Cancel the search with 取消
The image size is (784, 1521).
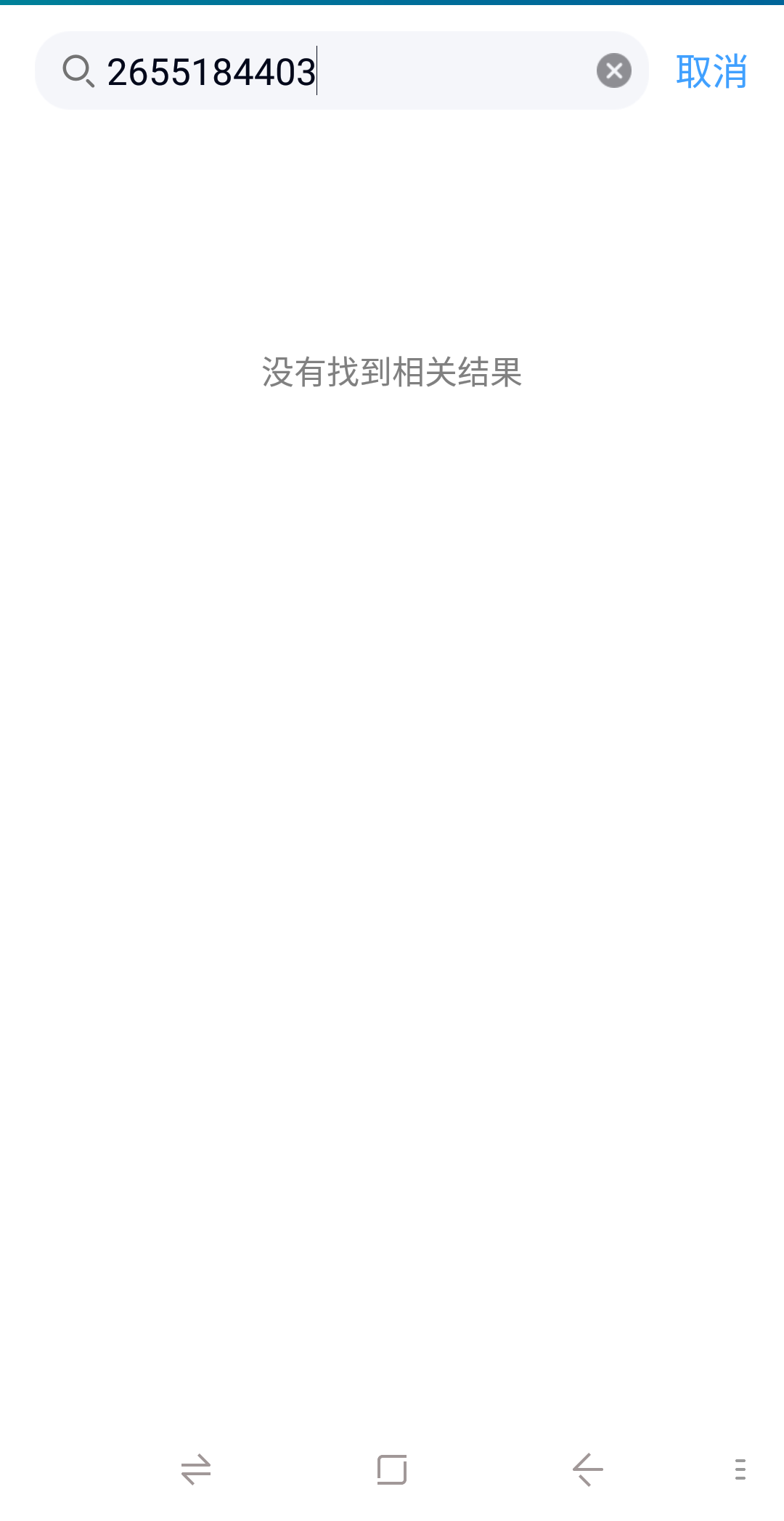pos(711,71)
